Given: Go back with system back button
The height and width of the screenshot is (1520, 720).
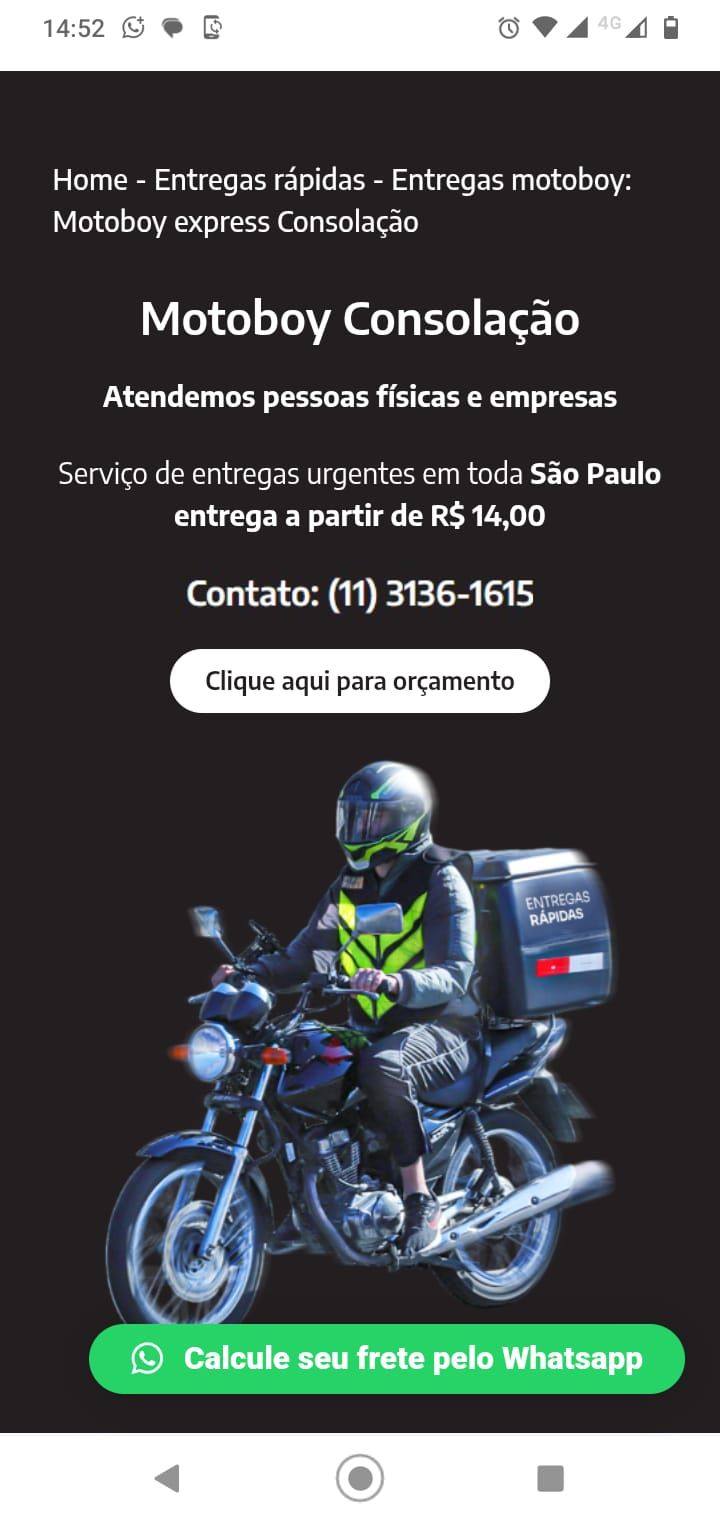Looking at the screenshot, I should coord(167,1478).
